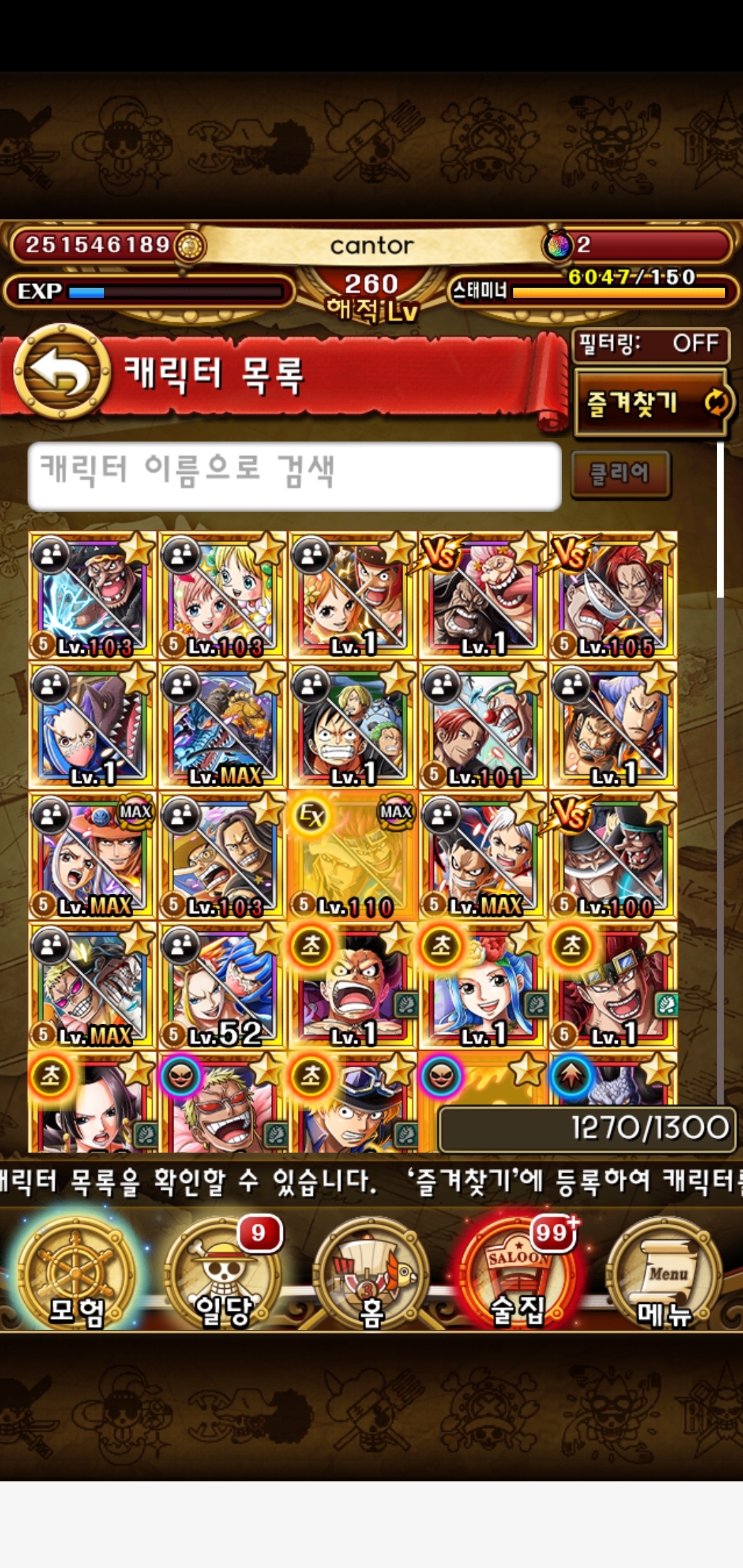Viewport: 743px width, 1568px height.
Task: Open the 술집 saloon tab
Action: (x=517, y=1274)
